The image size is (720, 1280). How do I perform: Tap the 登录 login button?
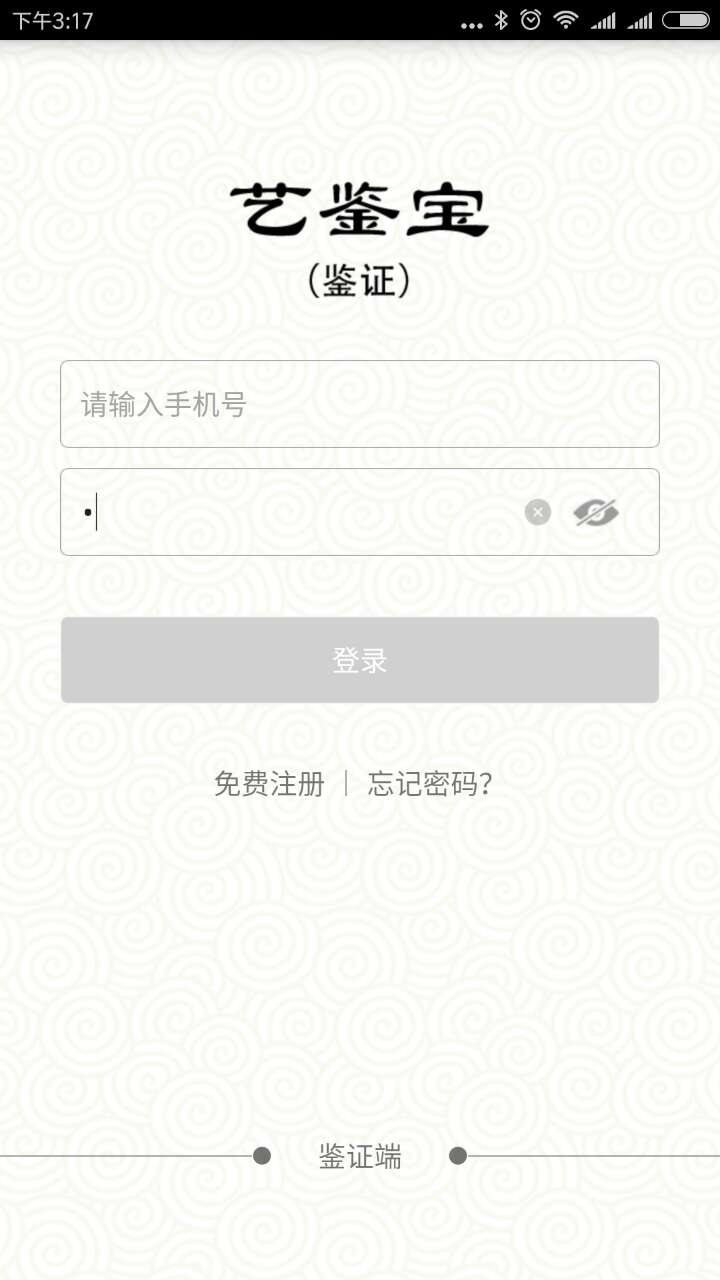coord(360,660)
